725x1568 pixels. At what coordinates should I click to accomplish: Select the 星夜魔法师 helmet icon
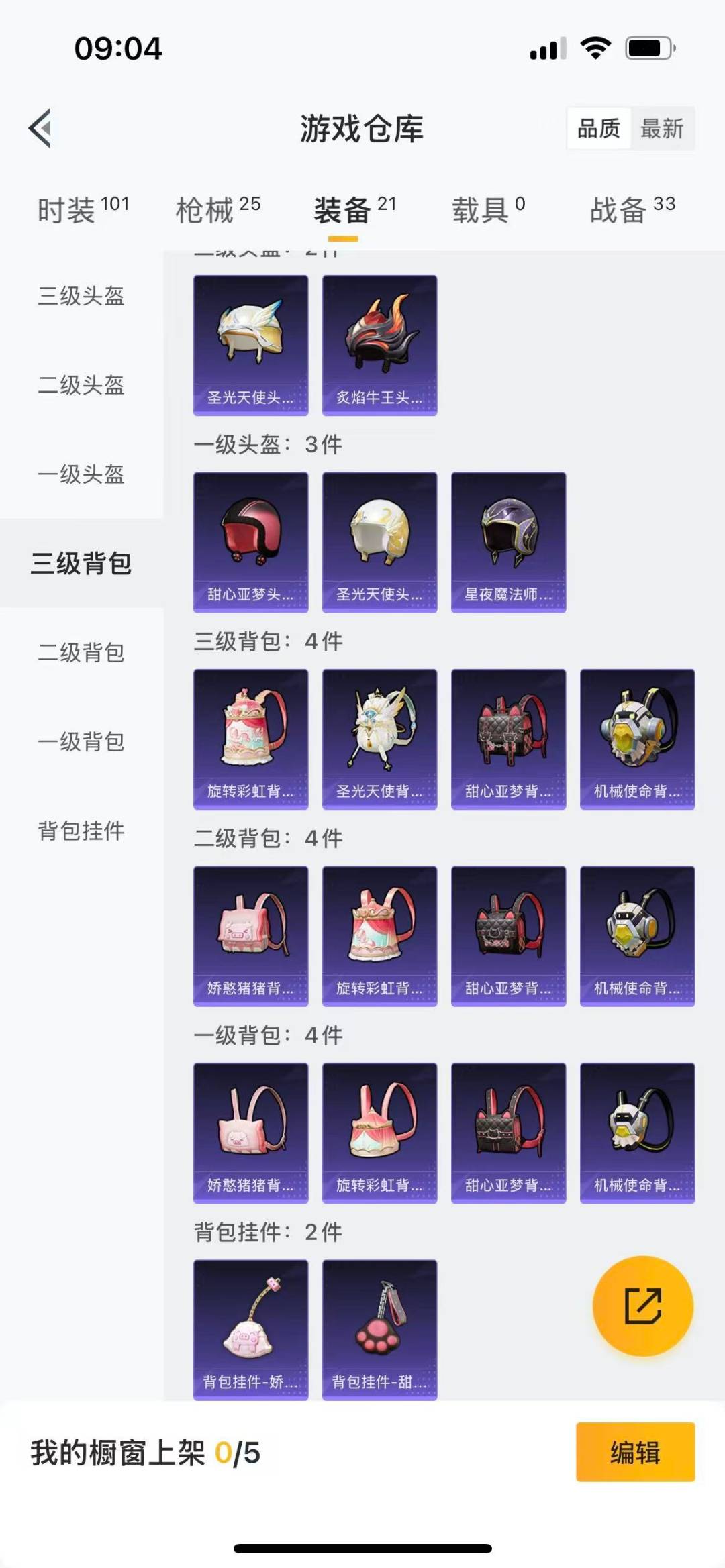click(x=508, y=540)
